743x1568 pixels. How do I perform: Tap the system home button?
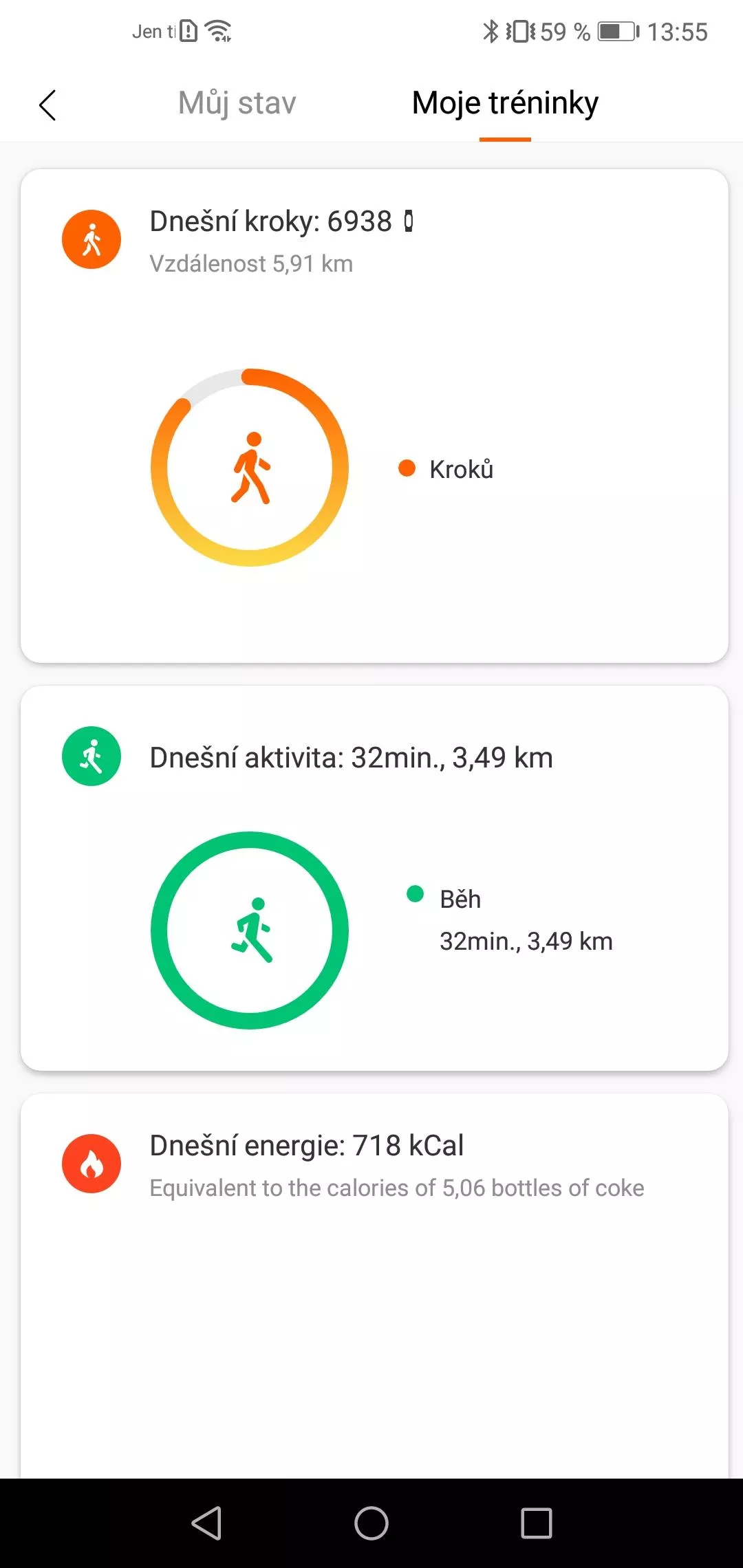(x=371, y=1523)
